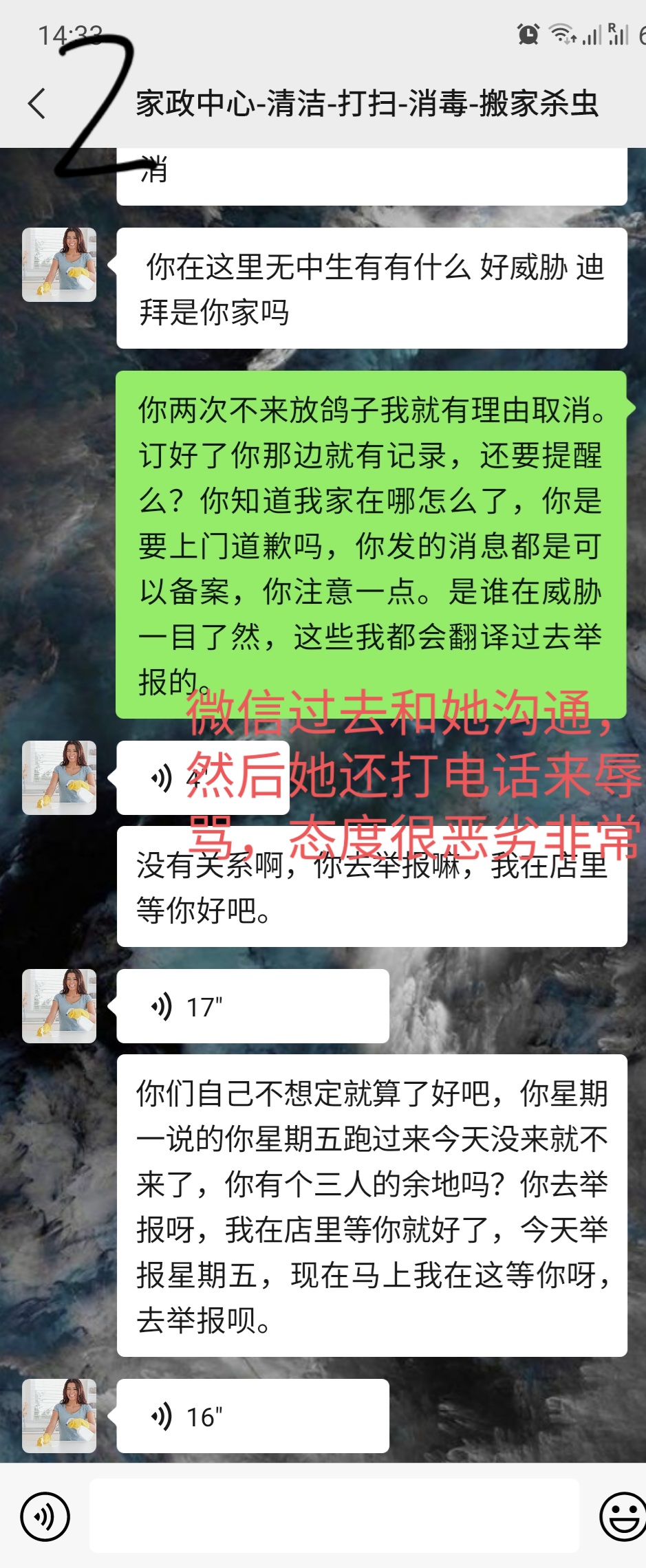Open the chat title 家政中心-清洁-打扫-消毒-搬家杀虫
Image resolution: width=646 pixels, height=1568 pixels.
click(x=369, y=103)
